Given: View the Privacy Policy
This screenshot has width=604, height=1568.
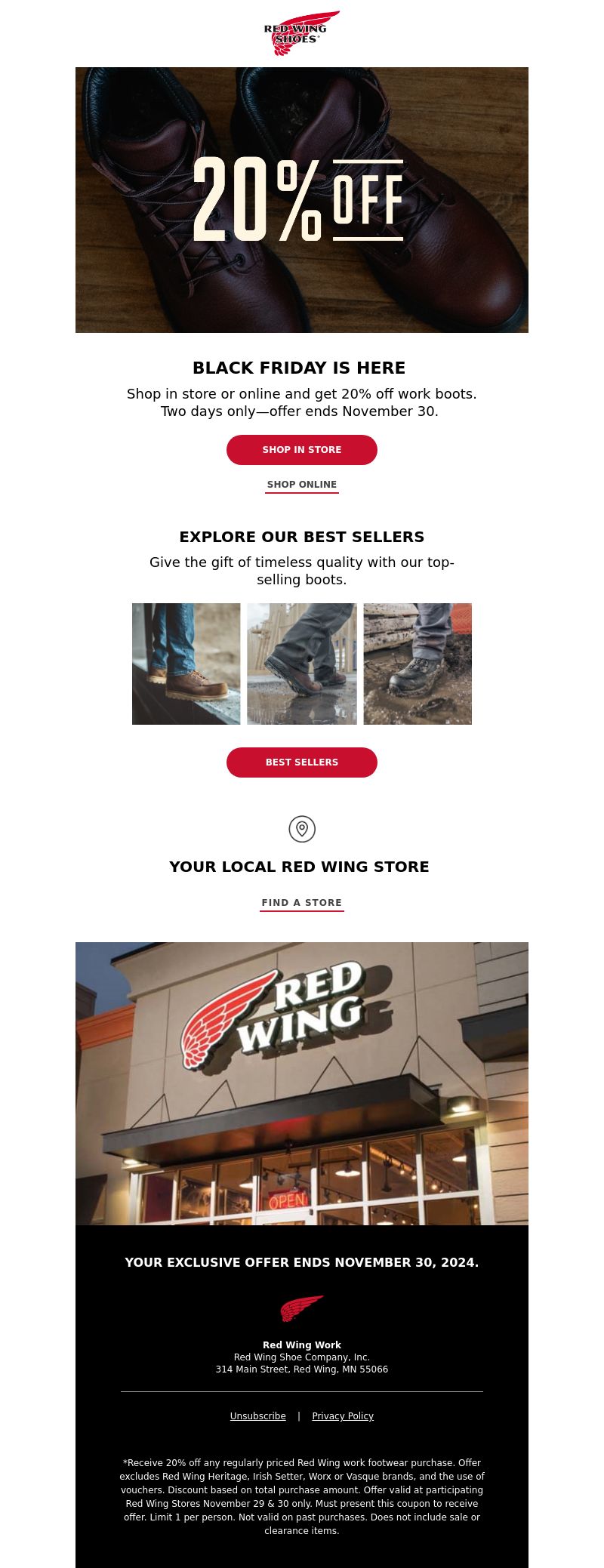Looking at the screenshot, I should click(x=343, y=1416).
